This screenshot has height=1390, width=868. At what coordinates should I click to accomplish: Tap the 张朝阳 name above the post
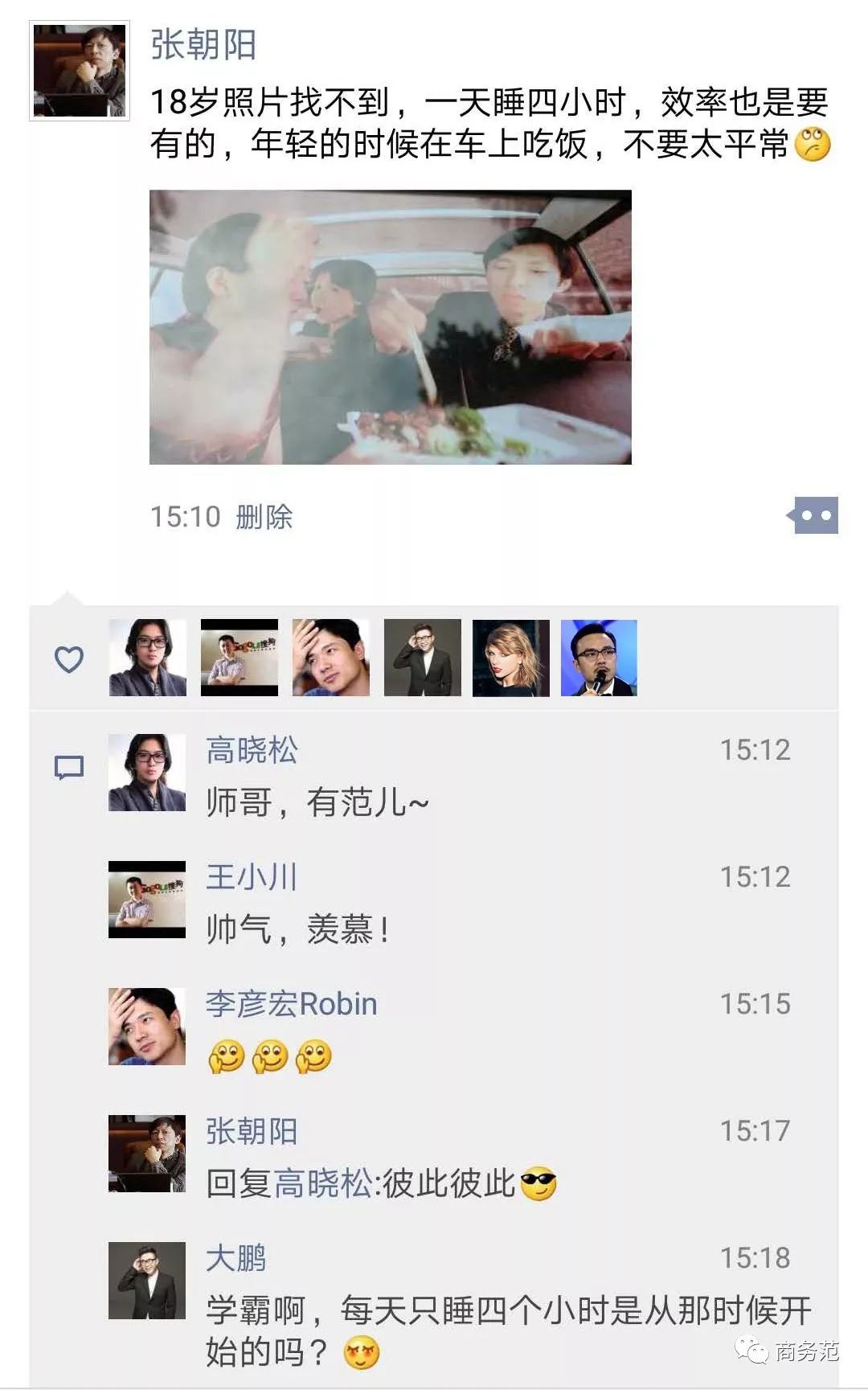click(x=203, y=44)
